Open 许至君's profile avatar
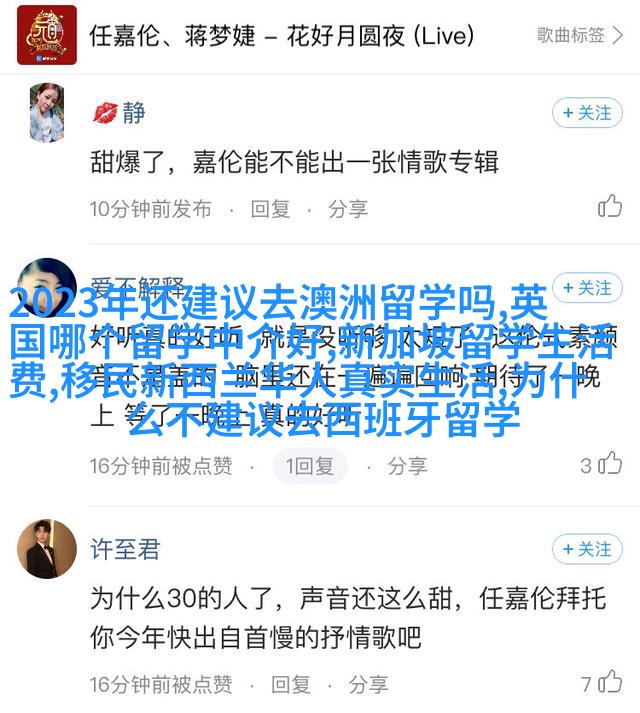The image size is (640, 713). click(46, 549)
